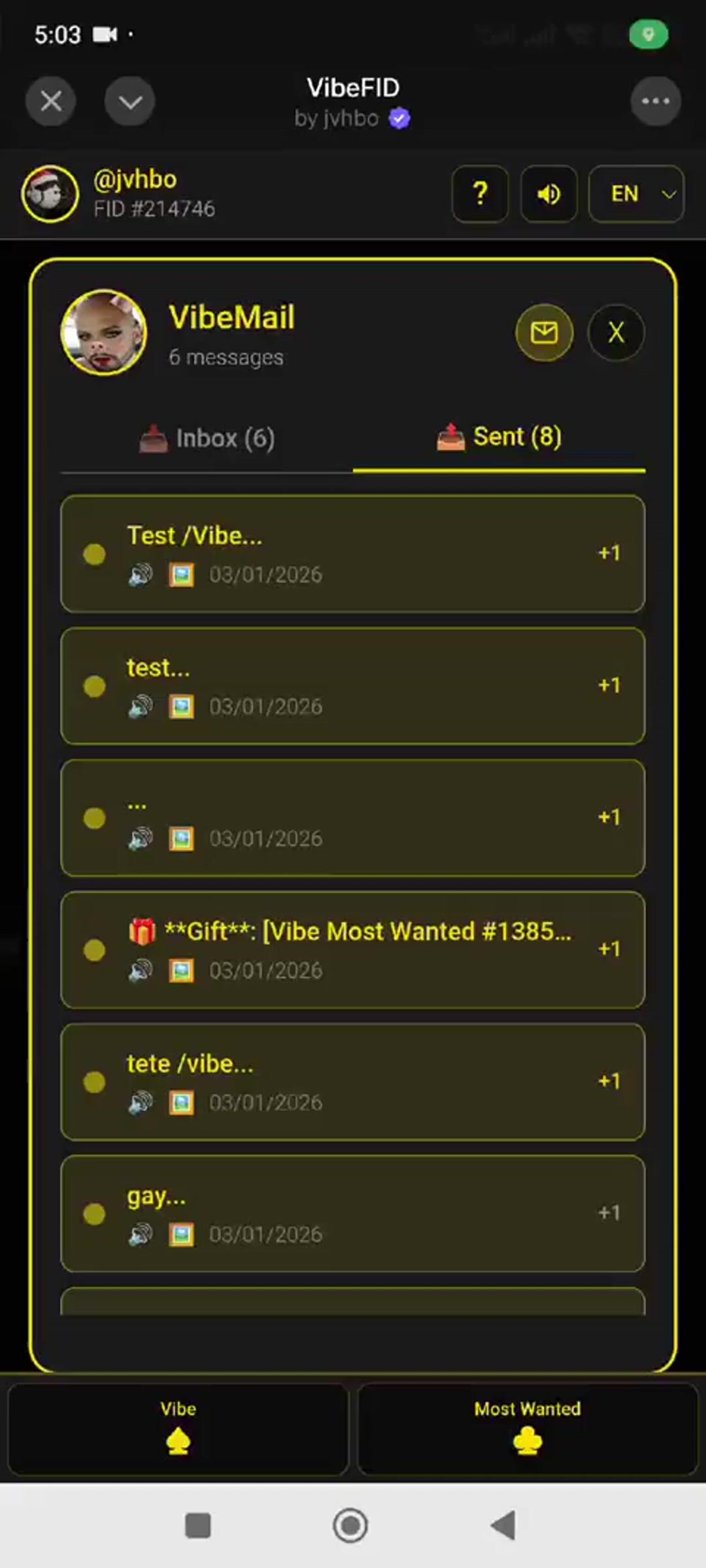Open the 'tete /vibe...' sent message

pos(353,1082)
